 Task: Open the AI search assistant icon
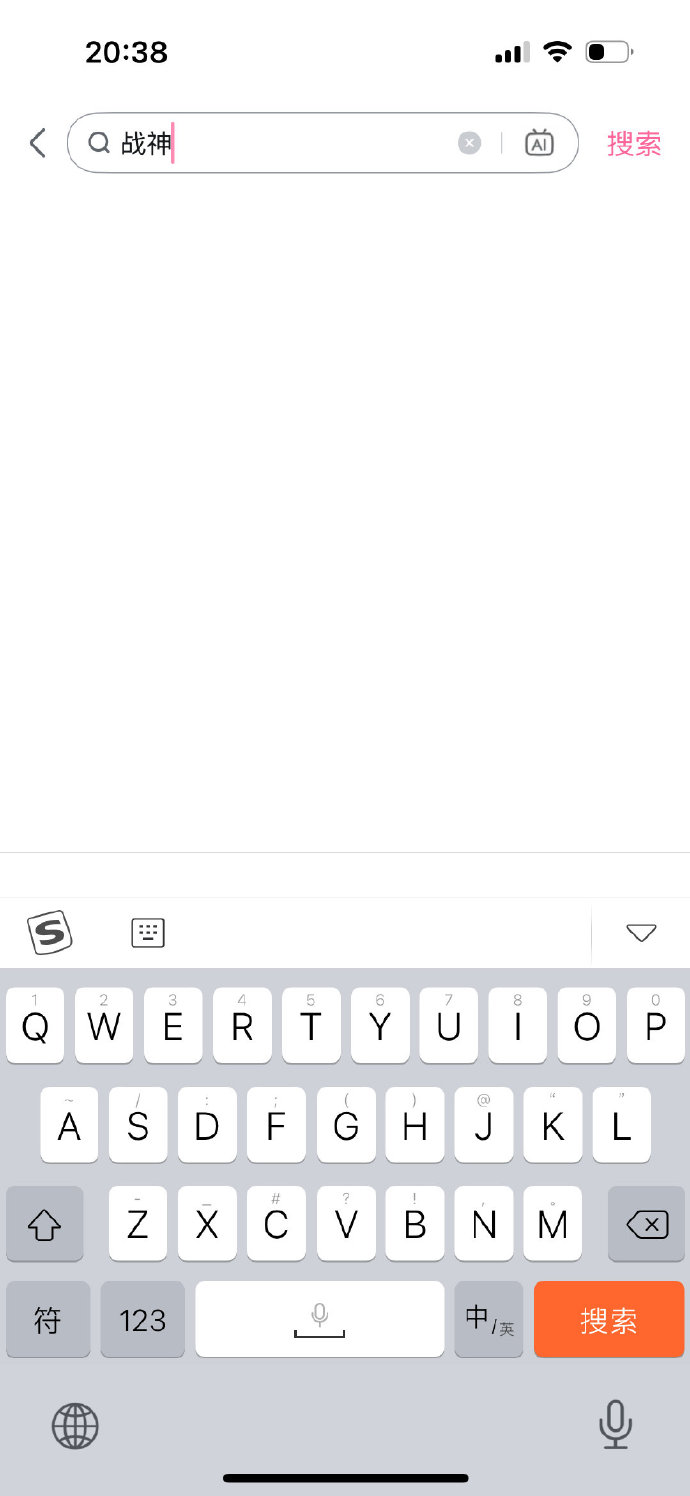click(539, 143)
